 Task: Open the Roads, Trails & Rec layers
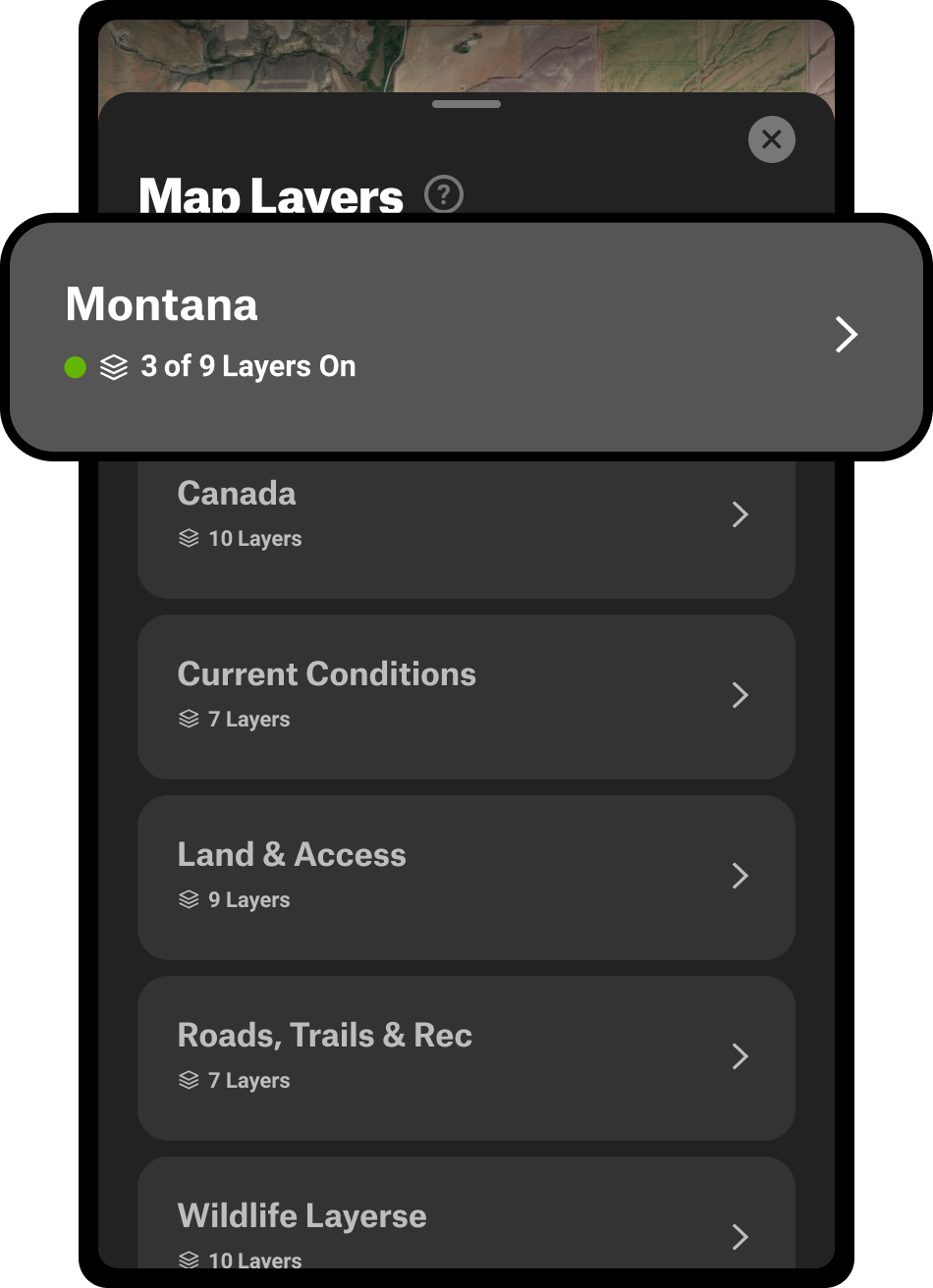click(x=466, y=1057)
